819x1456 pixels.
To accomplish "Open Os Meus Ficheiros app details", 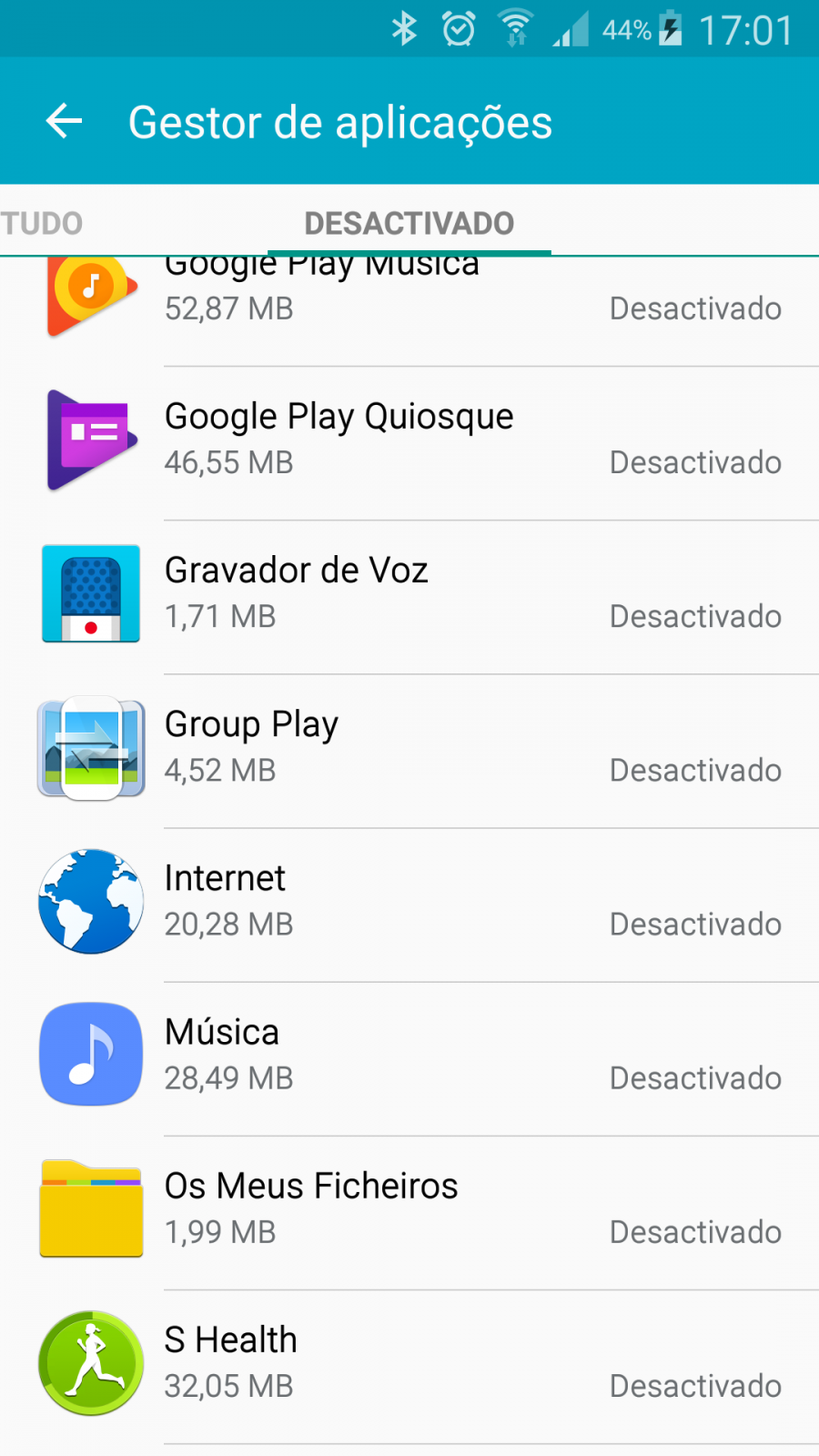I will point(409,1212).
